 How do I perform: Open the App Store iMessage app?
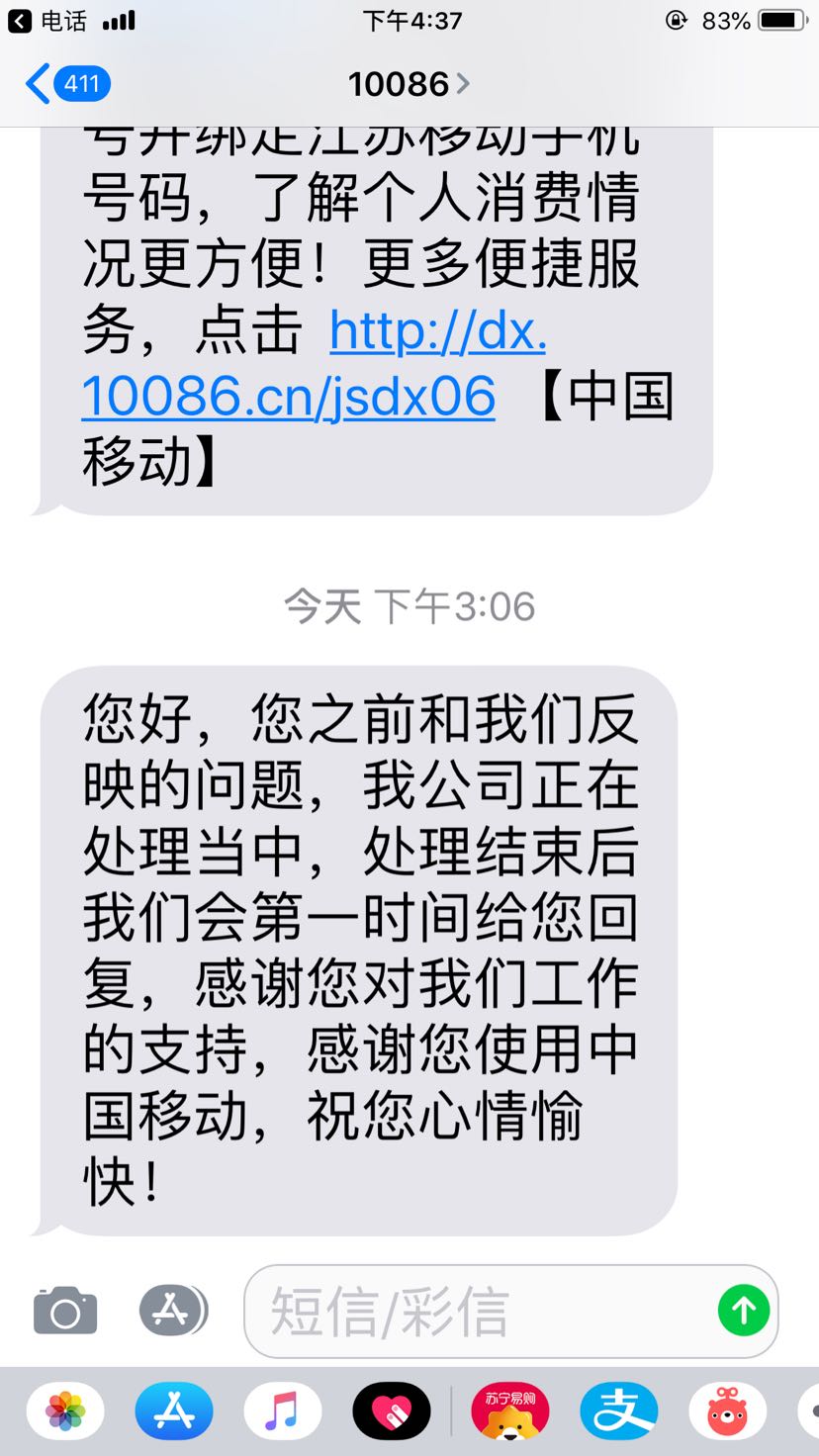174,1410
